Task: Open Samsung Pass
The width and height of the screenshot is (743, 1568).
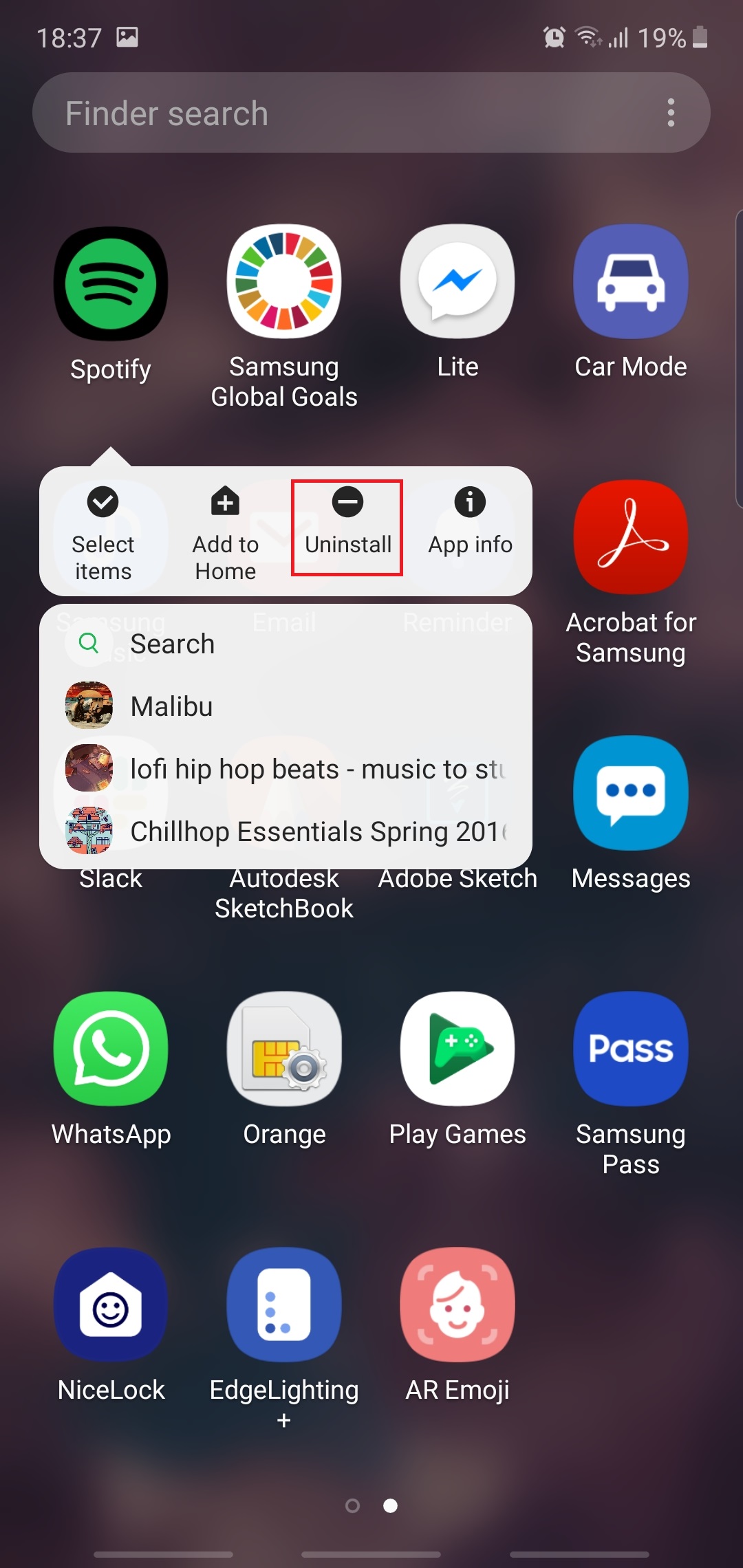Action: (x=631, y=1049)
